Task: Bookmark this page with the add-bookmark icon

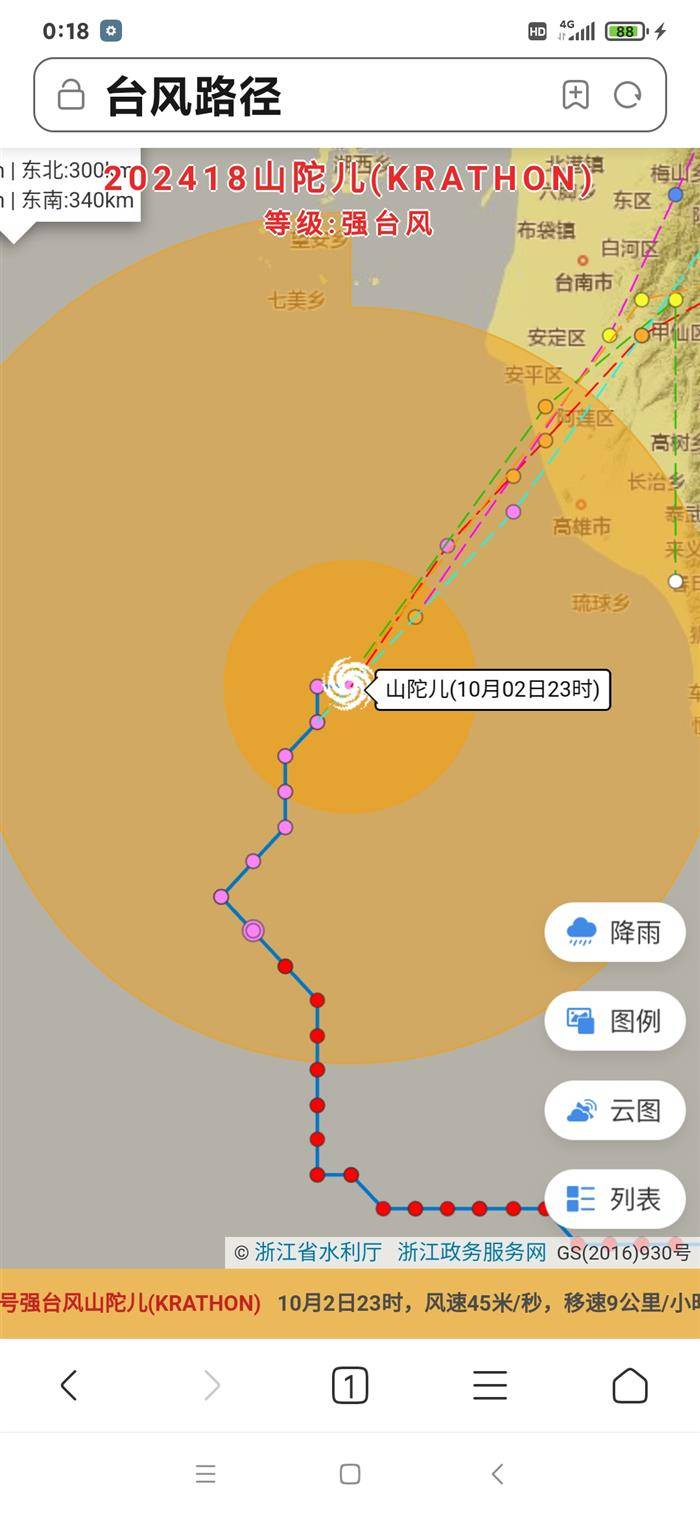Action: [x=575, y=96]
